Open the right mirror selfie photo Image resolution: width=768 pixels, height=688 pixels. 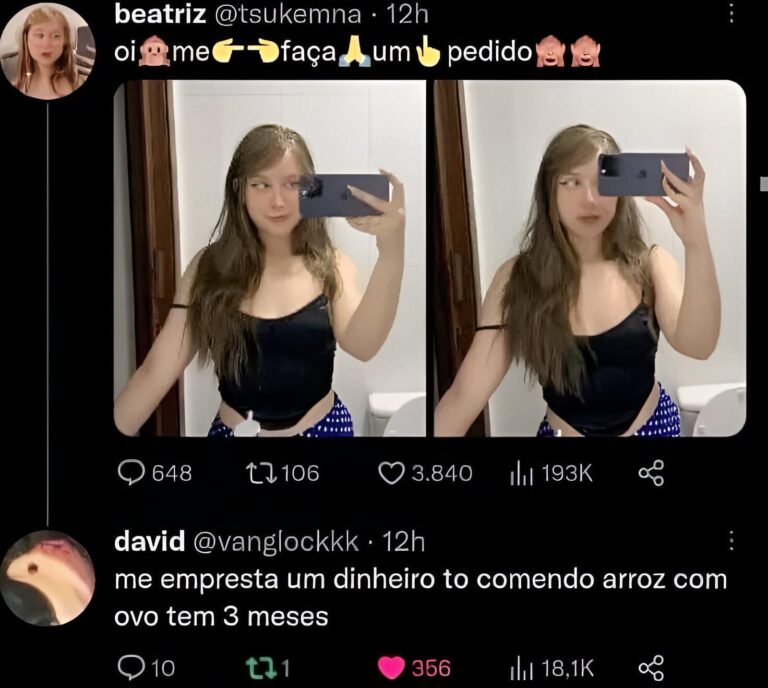click(590, 258)
